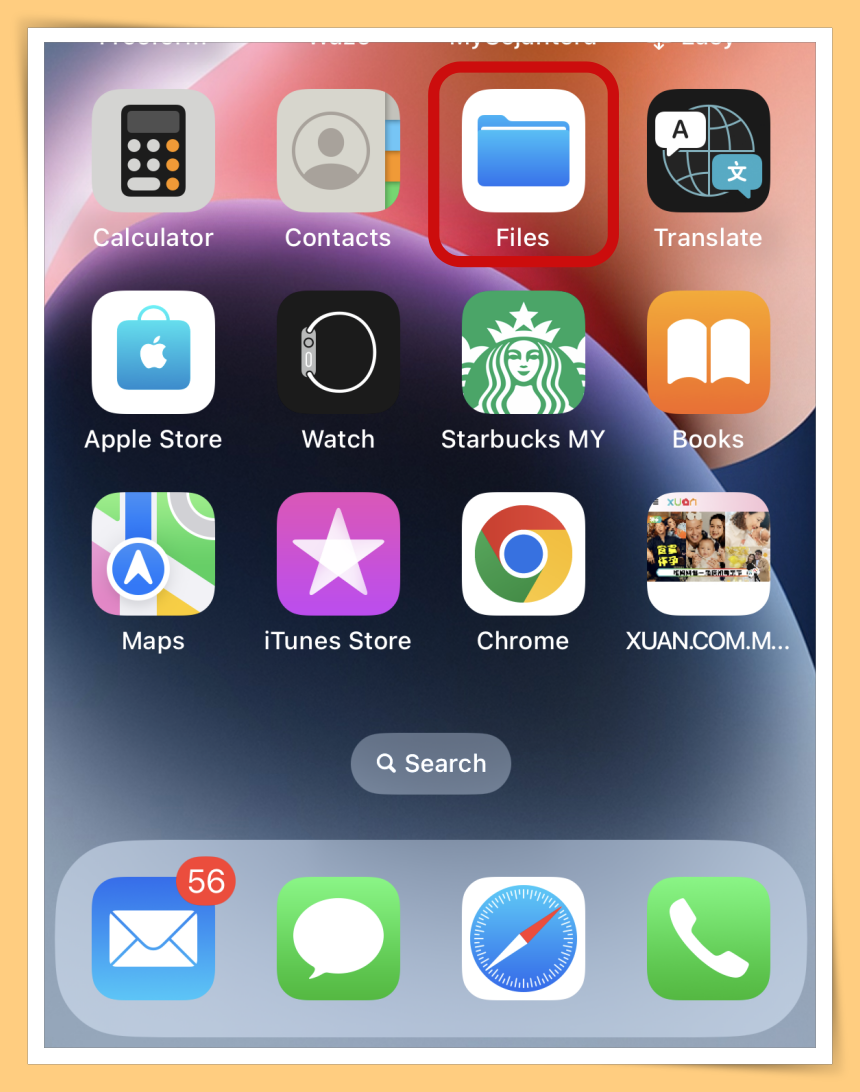
Task: Open the Calculator app
Action: pos(153,151)
